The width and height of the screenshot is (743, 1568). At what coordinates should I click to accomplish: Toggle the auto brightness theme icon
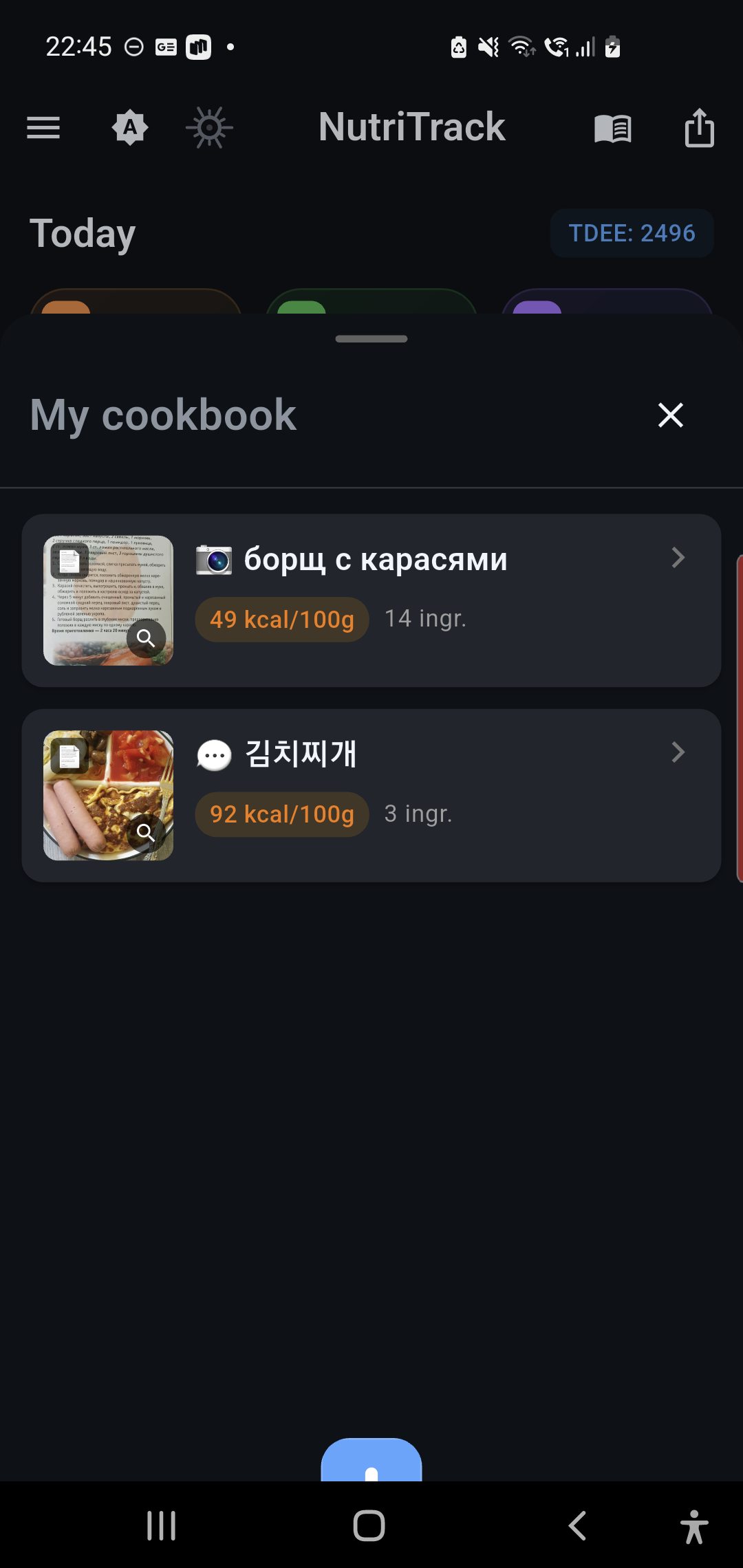click(x=130, y=128)
